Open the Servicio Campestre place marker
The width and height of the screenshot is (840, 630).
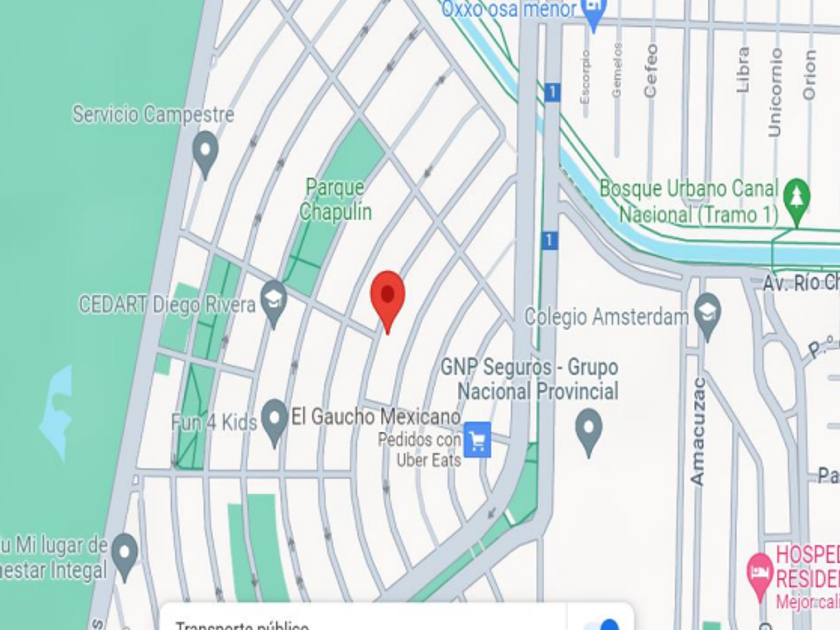(206, 154)
